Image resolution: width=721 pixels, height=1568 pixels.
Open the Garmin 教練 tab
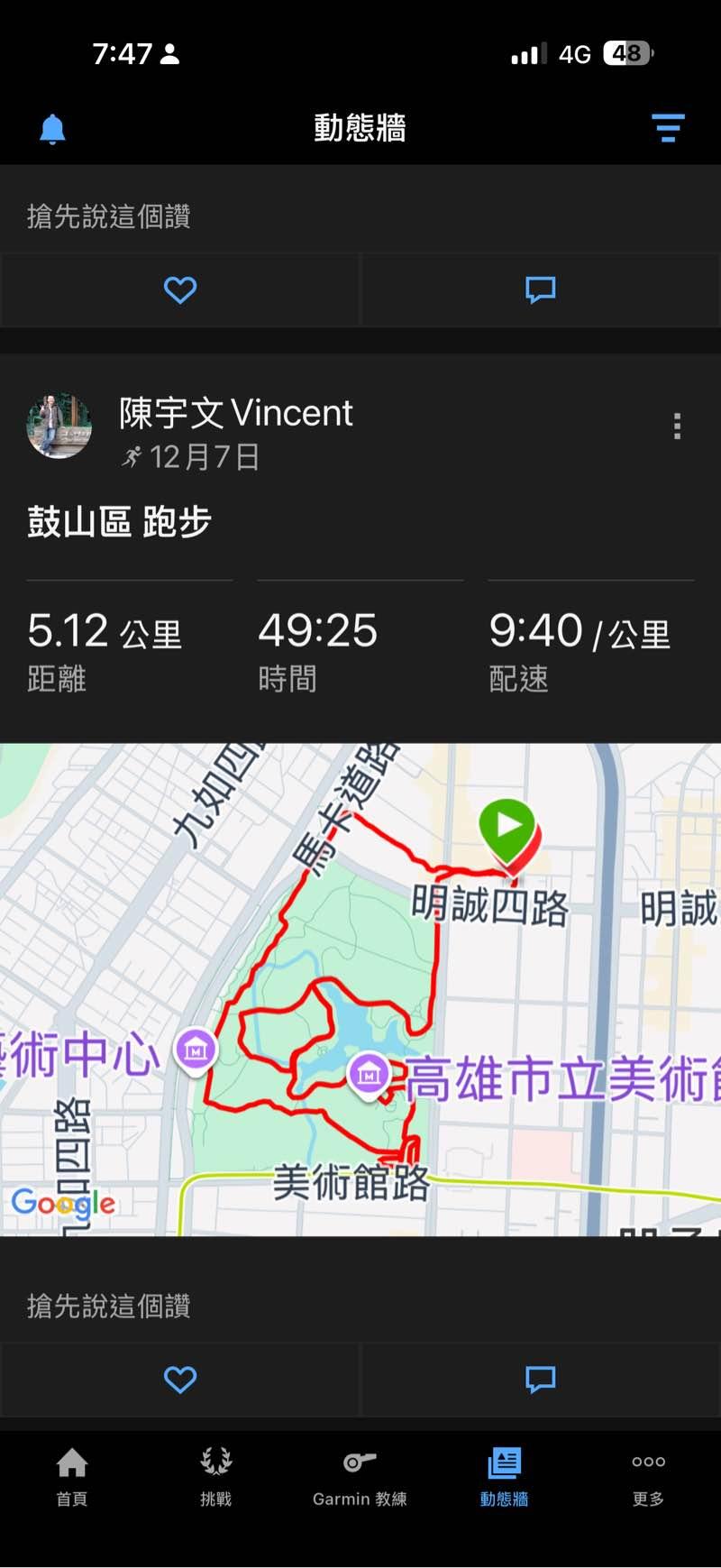(360, 1475)
